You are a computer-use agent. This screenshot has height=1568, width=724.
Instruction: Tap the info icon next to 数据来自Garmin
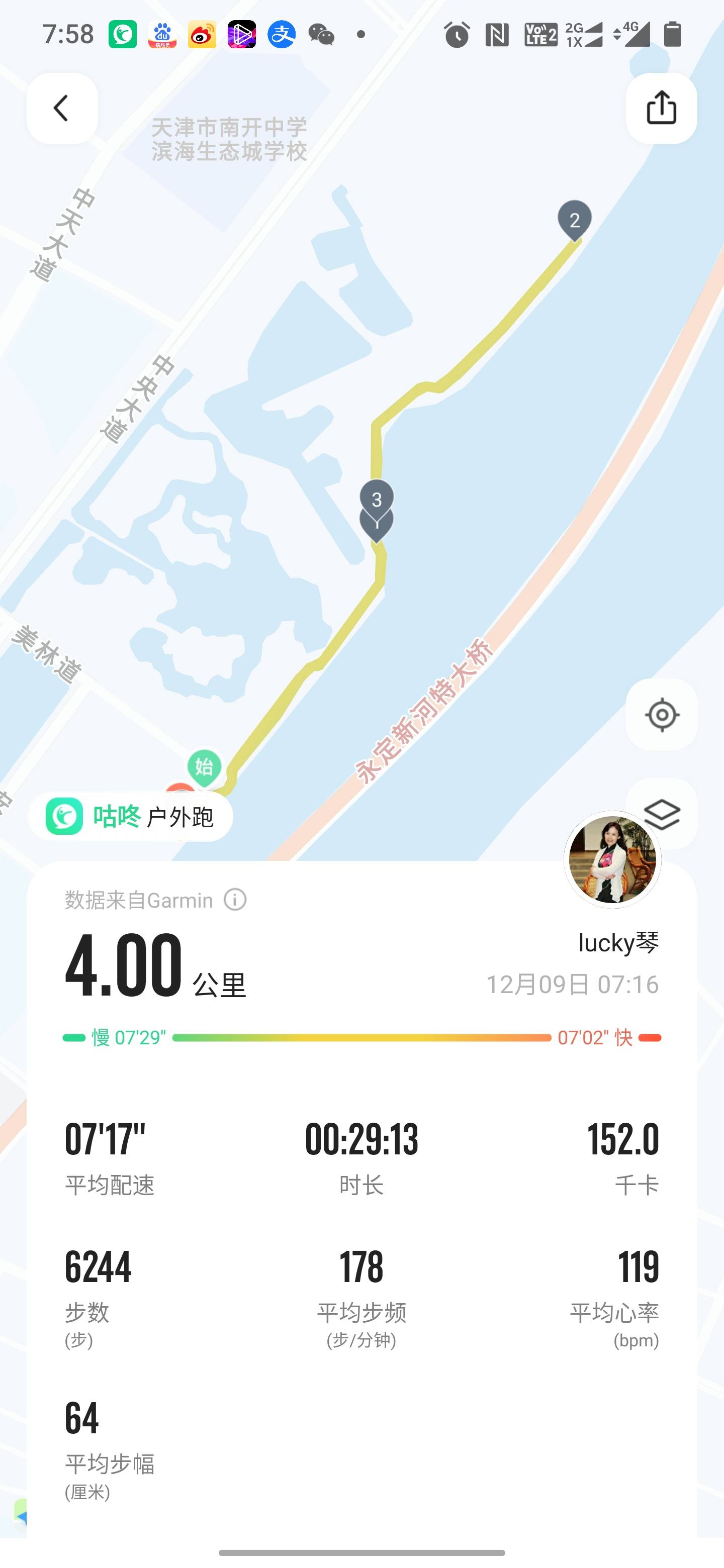(x=234, y=900)
